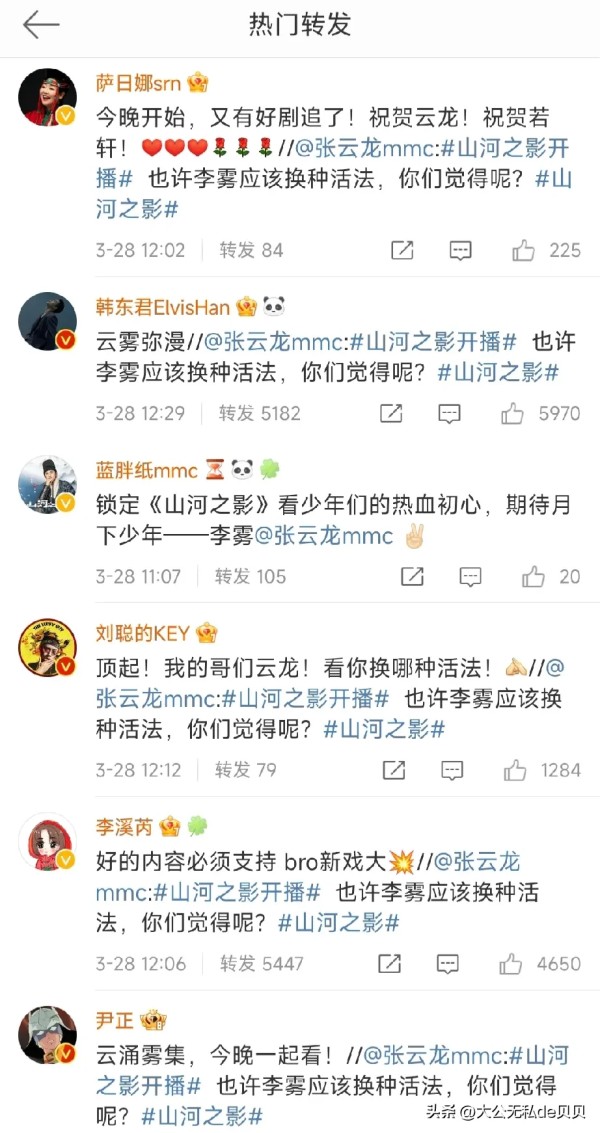Comment on 韩东君ElvisHan's repost

pos(450,413)
